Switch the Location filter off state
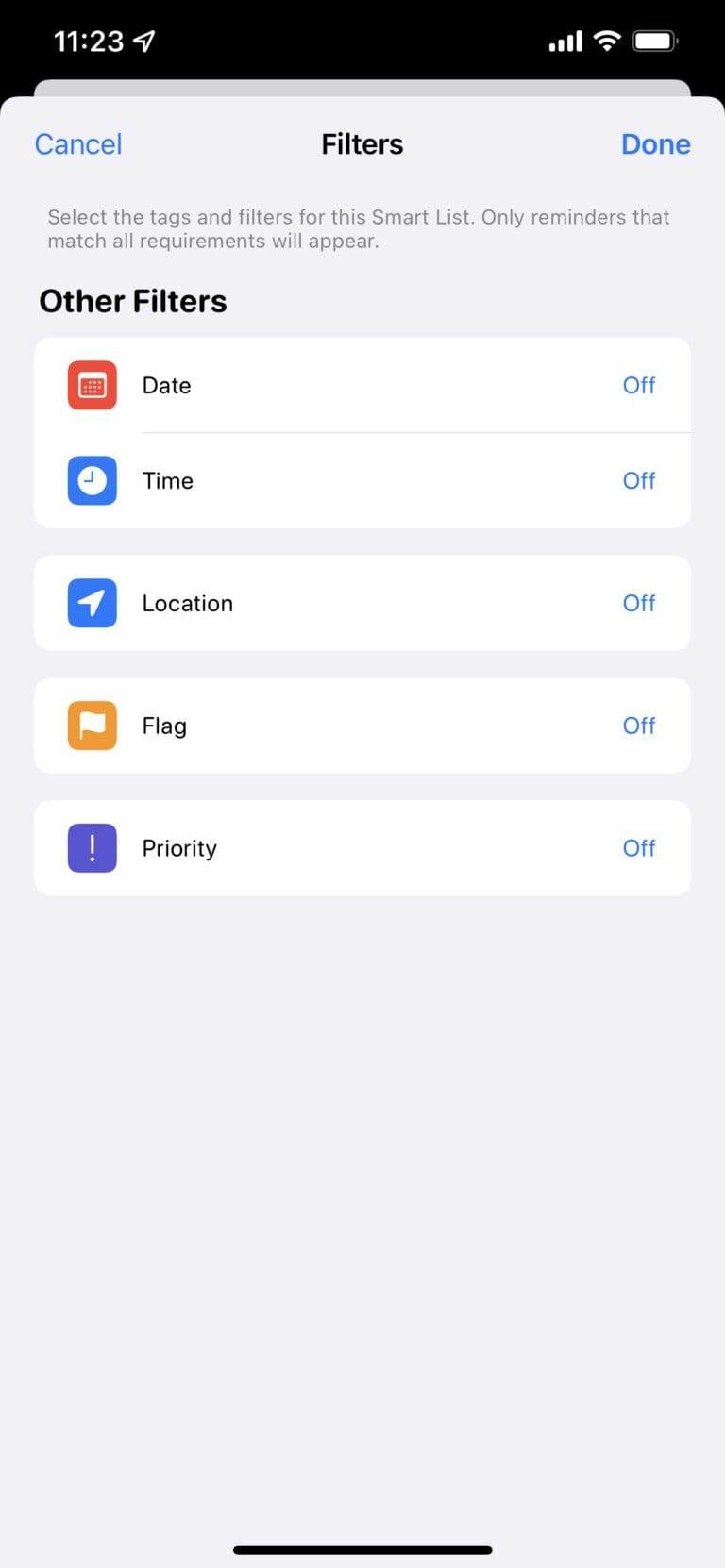Image resolution: width=725 pixels, height=1568 pixels. [x=639, y=603]
